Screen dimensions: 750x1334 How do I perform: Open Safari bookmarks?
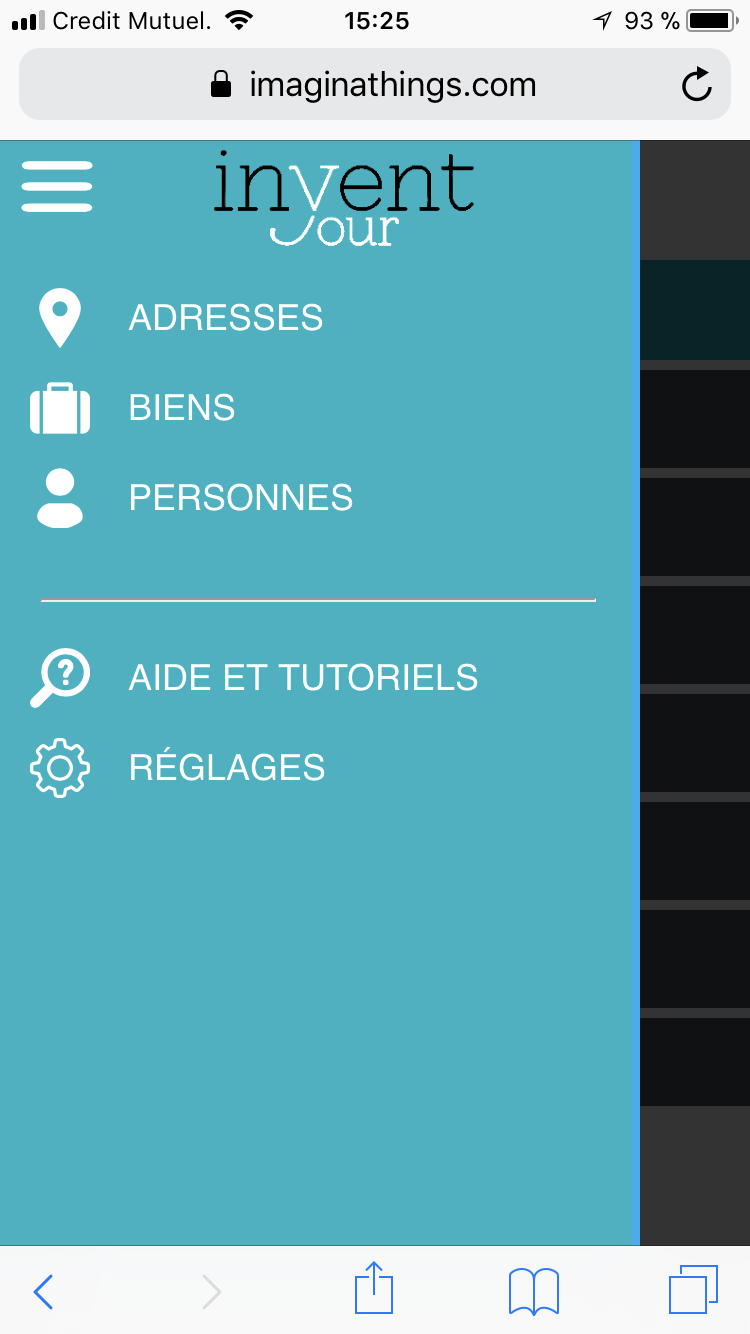point(534,1292)
